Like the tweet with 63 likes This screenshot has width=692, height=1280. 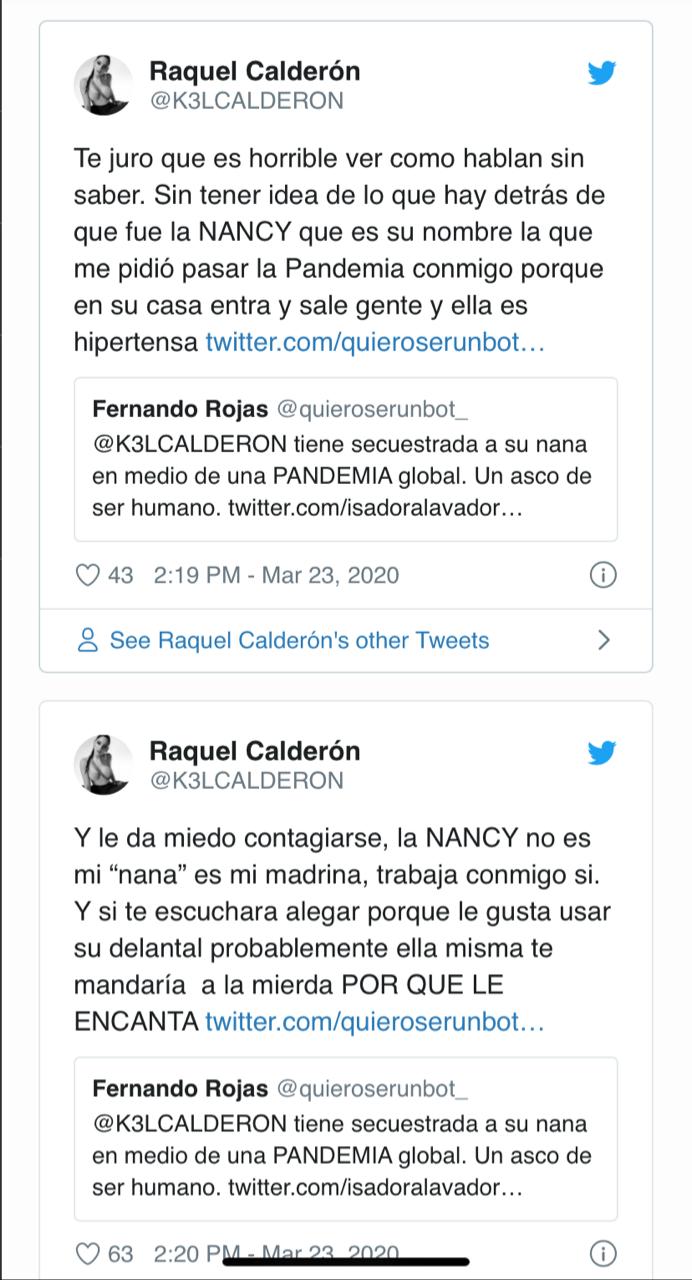coord(89,1254)
